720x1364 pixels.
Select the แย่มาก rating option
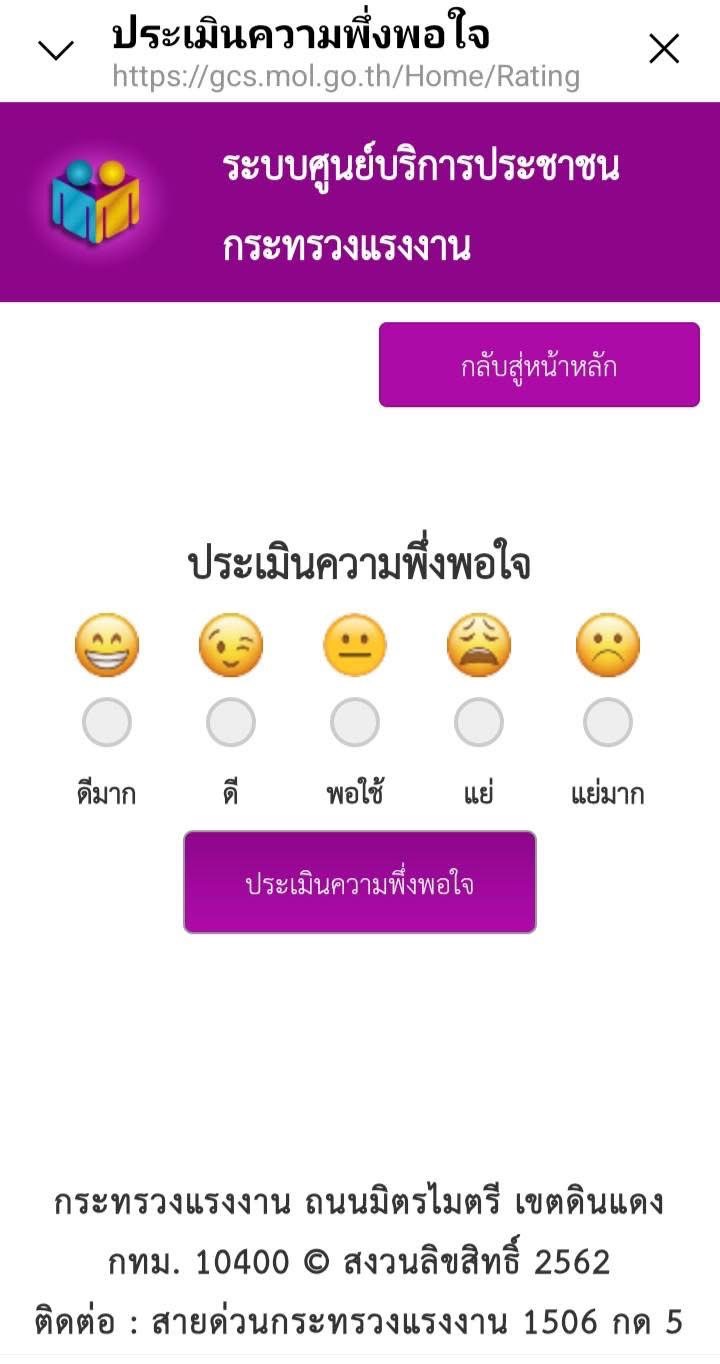tap(607, 722)
